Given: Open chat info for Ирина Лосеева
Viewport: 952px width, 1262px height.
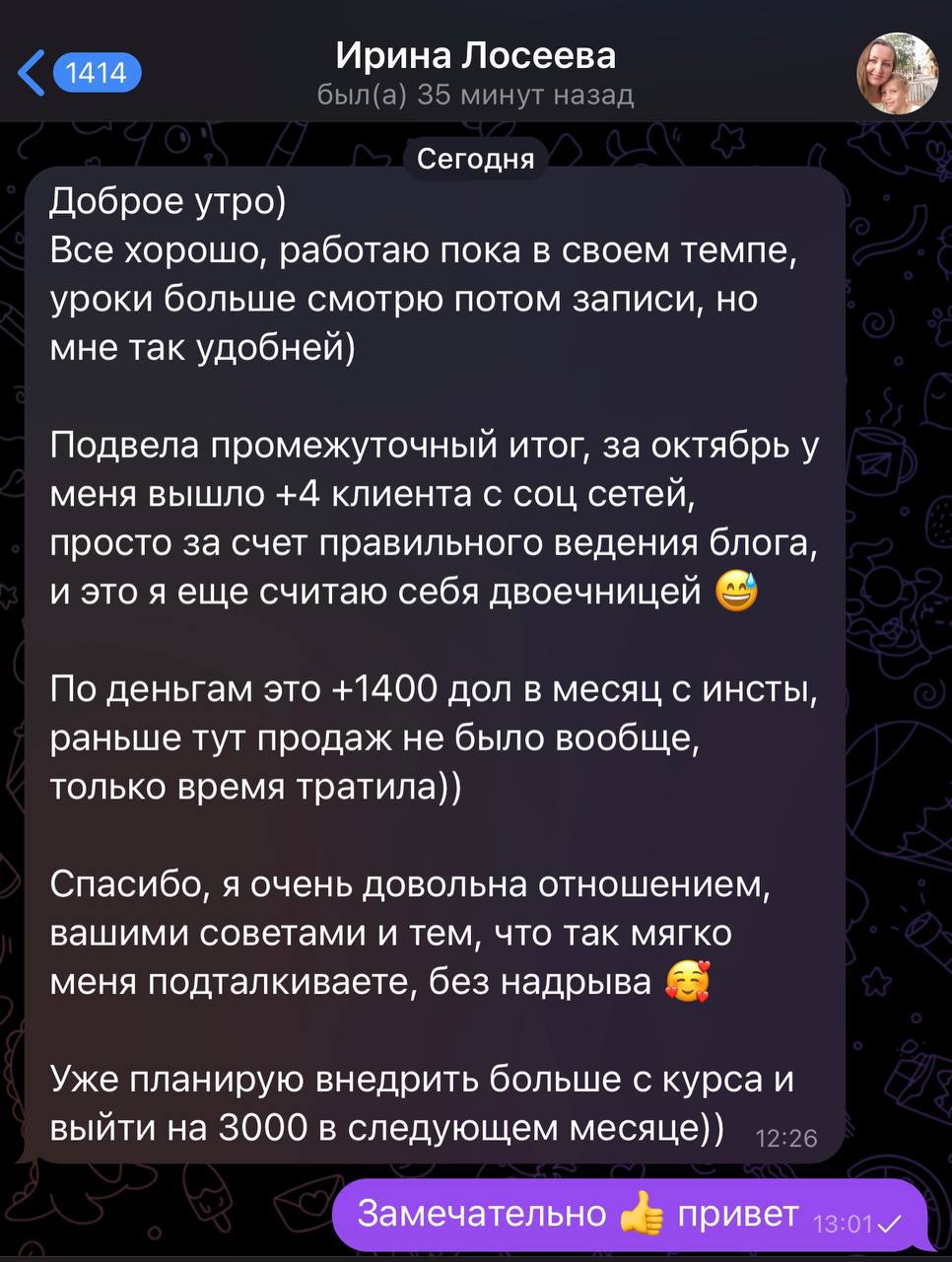Looking at the screenshot, I should 475,71.
